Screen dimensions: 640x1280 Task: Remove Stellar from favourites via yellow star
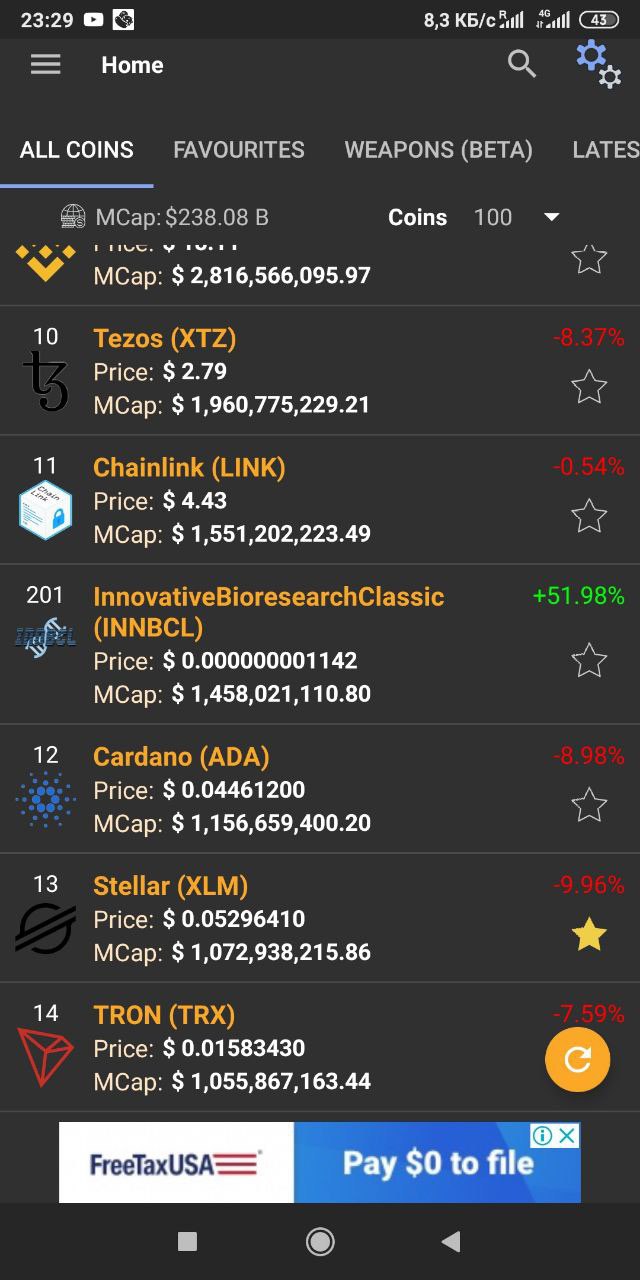pyautogui.click(x=589, y=934)
